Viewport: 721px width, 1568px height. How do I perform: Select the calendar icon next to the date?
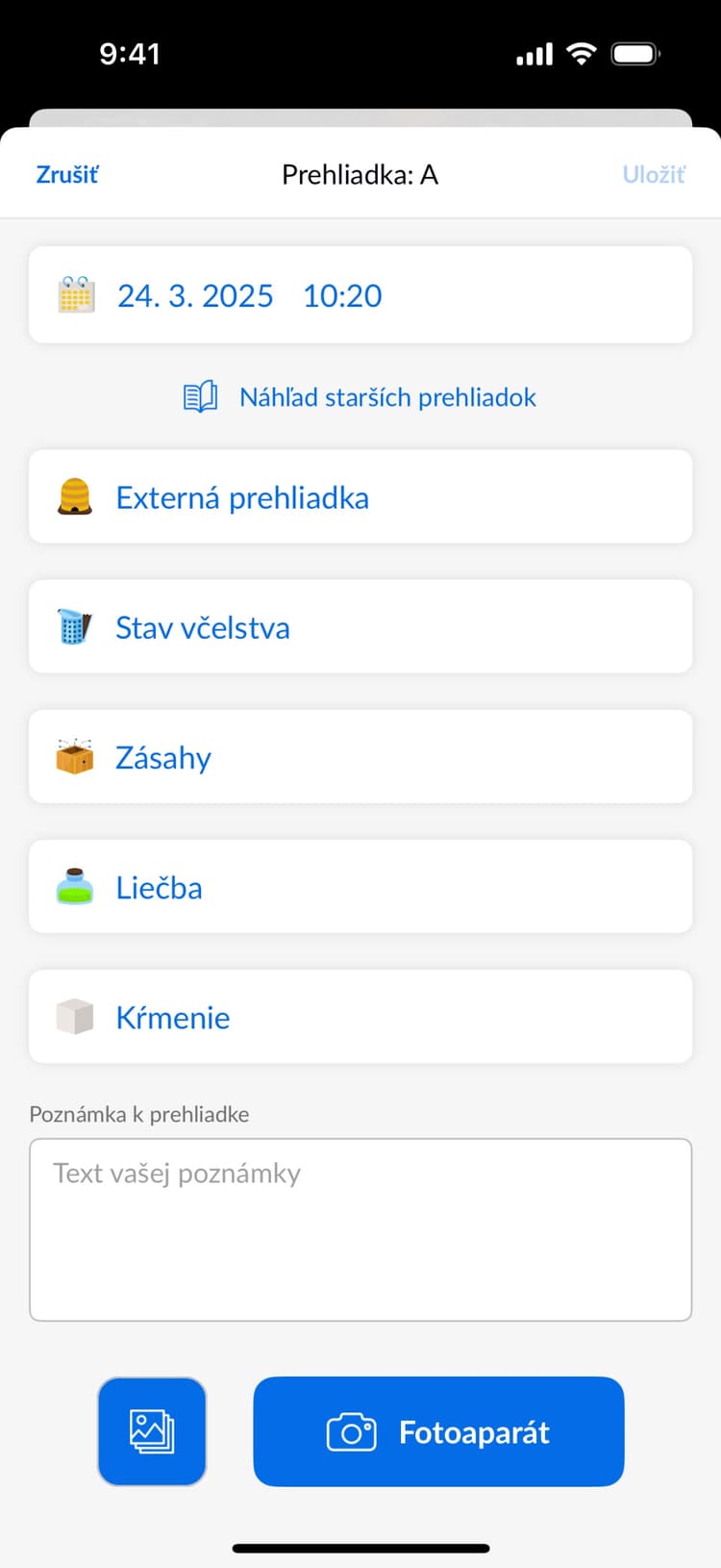pyautogui.click(x=75, y=295)
